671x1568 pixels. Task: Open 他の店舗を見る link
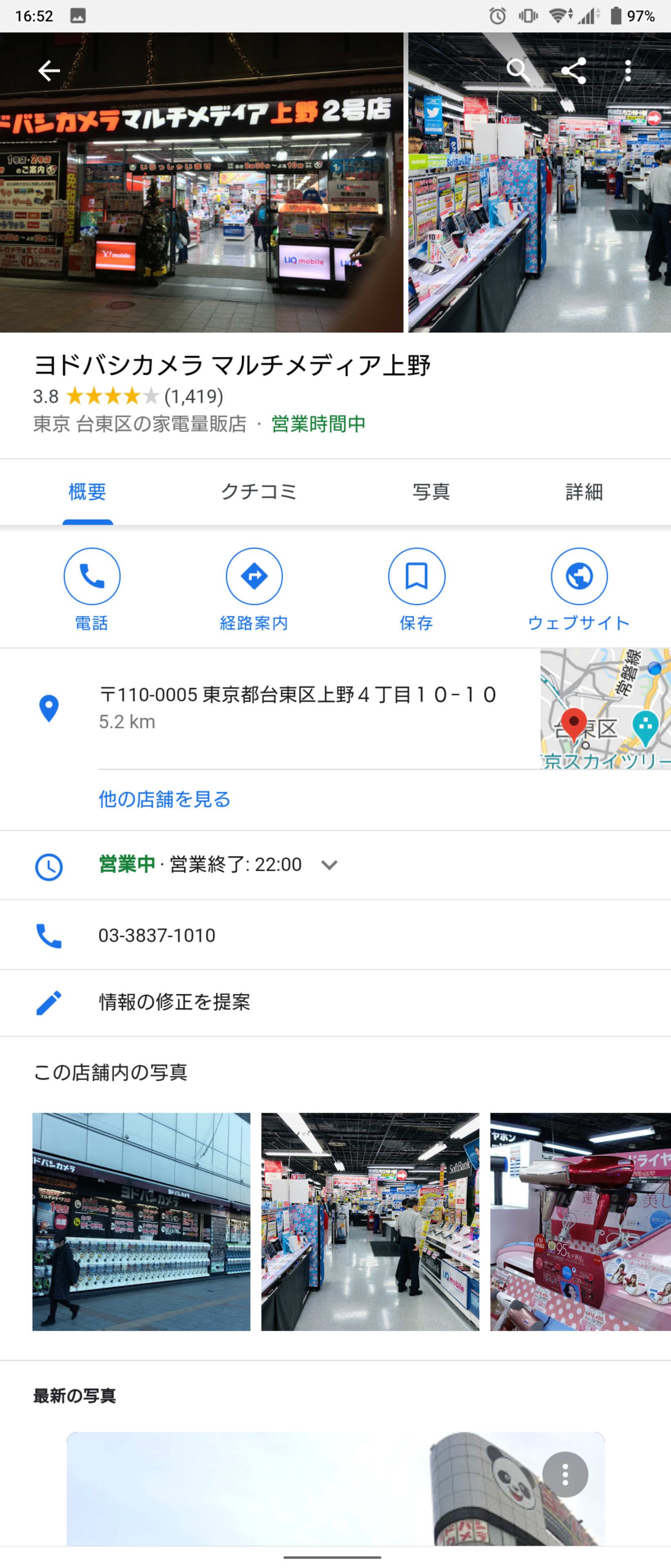[164, 799]
